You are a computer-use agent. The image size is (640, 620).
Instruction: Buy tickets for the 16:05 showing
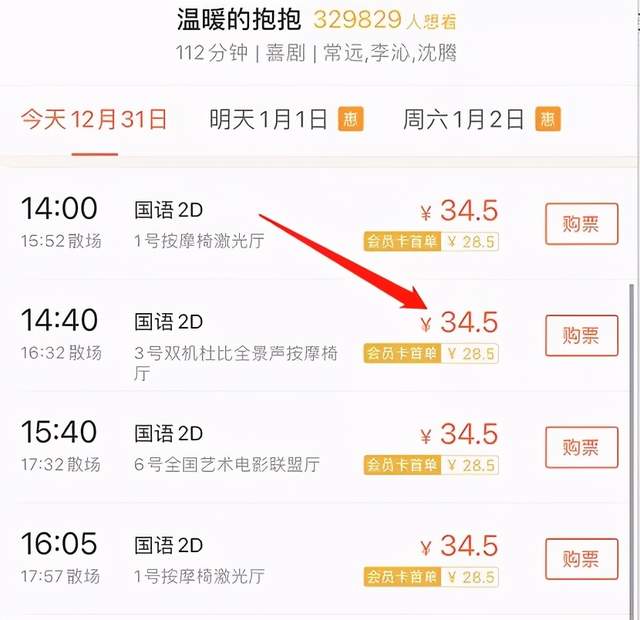(x=581, y=558)
